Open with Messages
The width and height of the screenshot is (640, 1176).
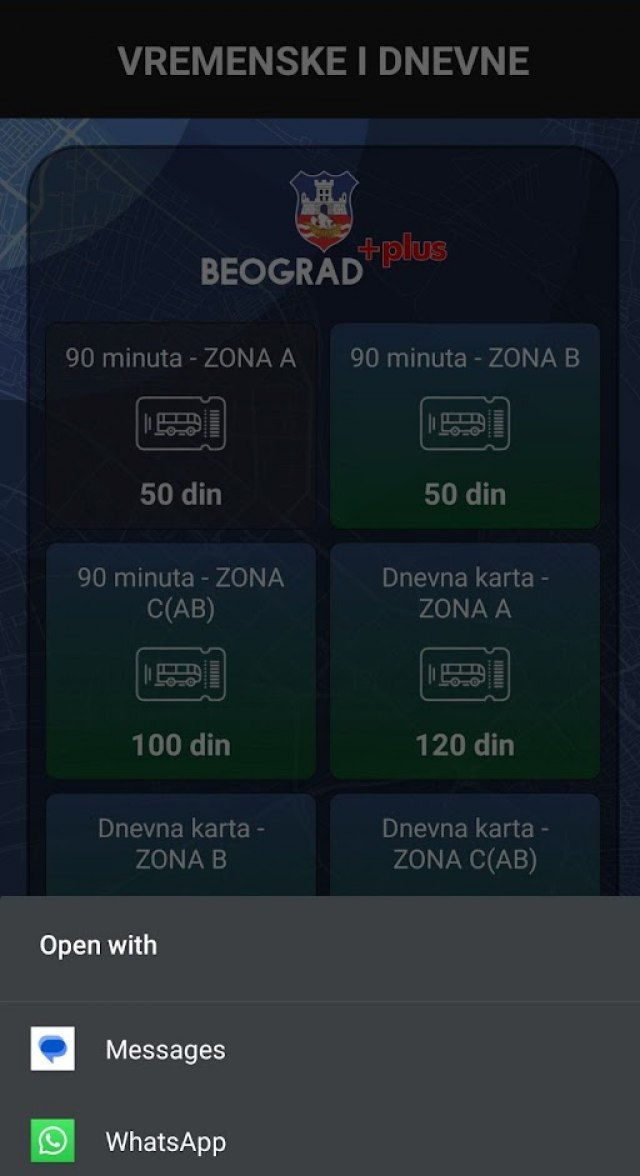165,1050
